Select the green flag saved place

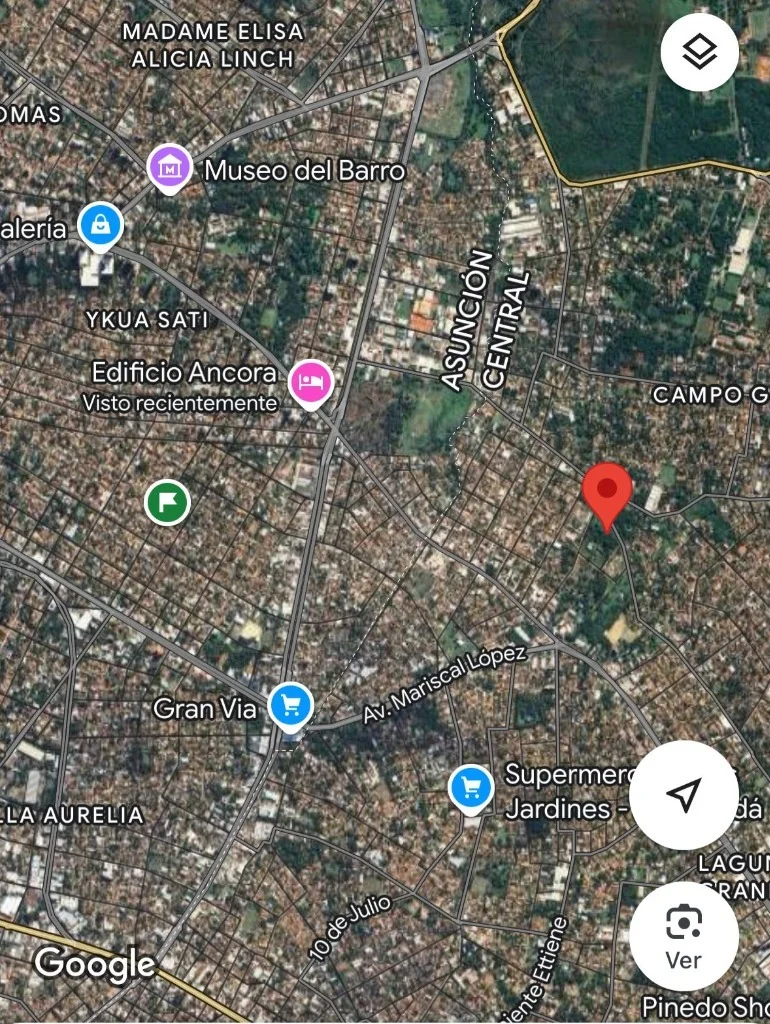167,502
